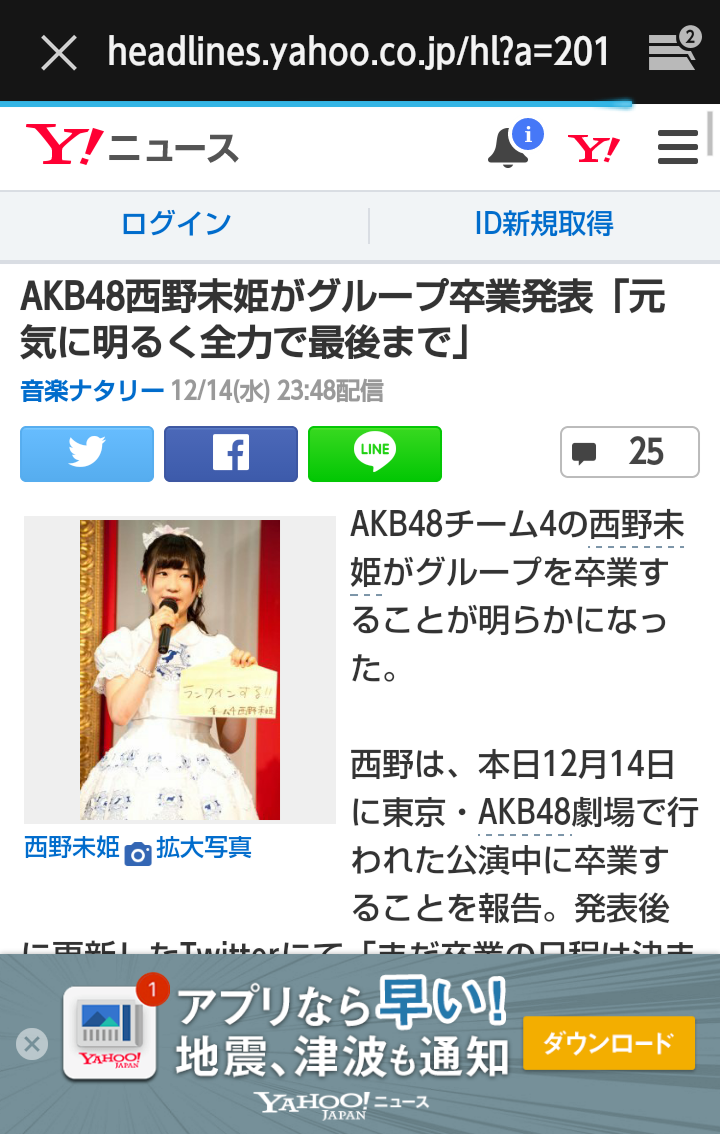The height and width of the screenshot is (1134, 720).
Task: Open the hamburger menu
Action: (677, 148)
